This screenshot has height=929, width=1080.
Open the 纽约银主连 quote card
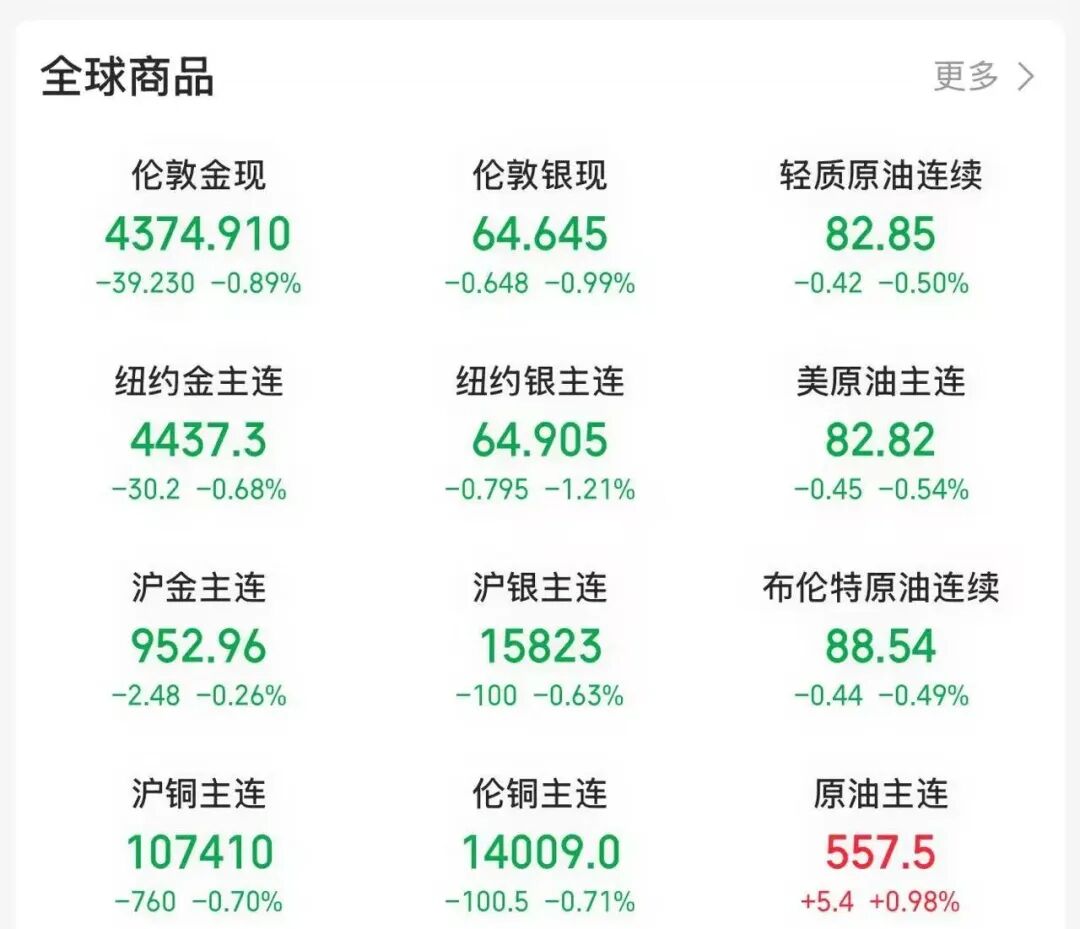540,435
